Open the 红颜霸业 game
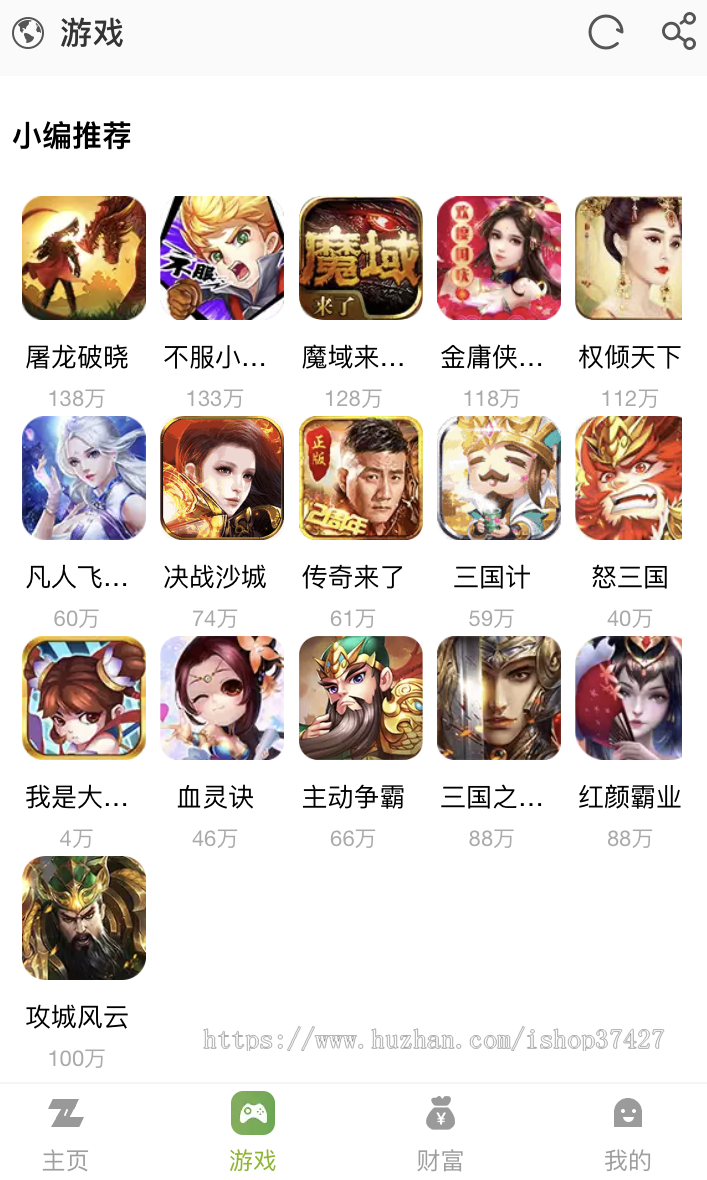Image resolution: width=707 pixels, height=1180 pixels. 629,698
